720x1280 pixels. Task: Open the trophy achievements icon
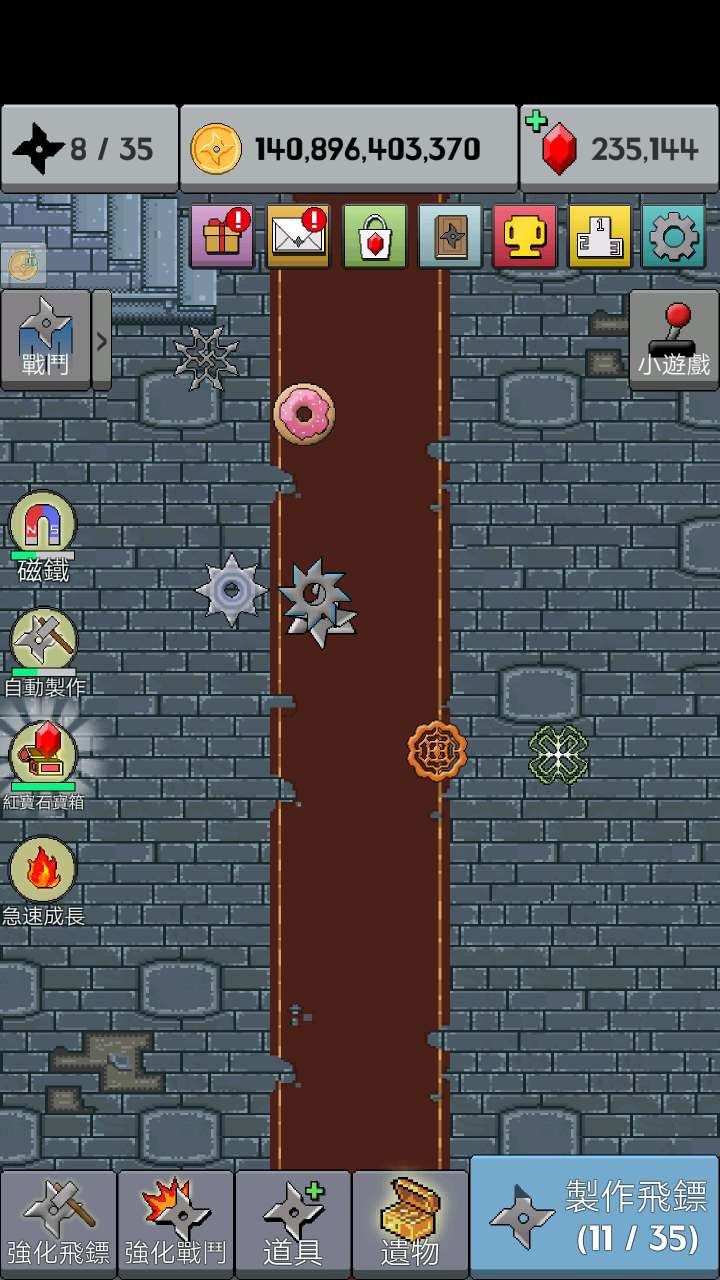click(525, 237)
